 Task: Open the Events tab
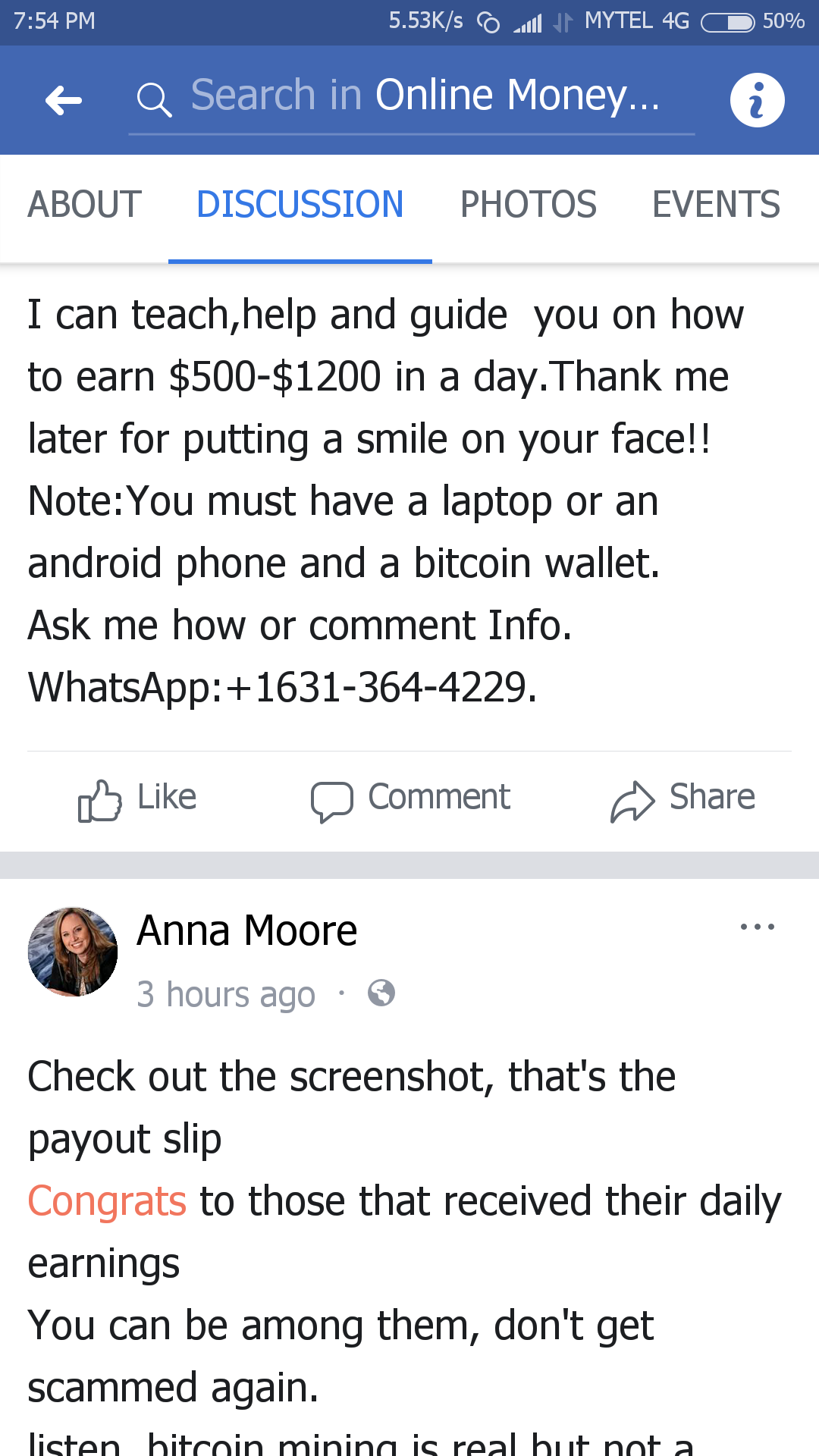point(716,205)
